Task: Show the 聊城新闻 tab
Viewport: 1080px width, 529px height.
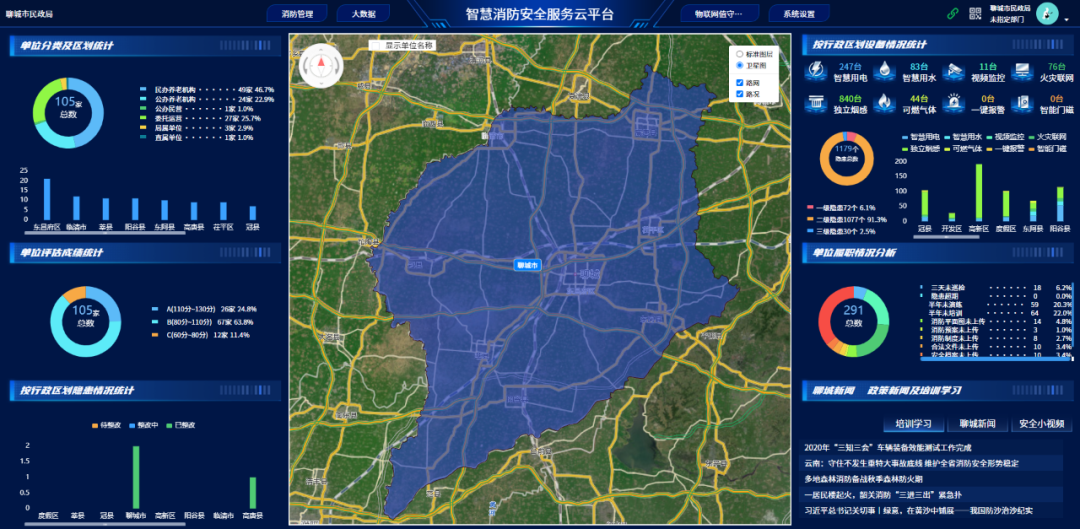Action: pos(977,424)
